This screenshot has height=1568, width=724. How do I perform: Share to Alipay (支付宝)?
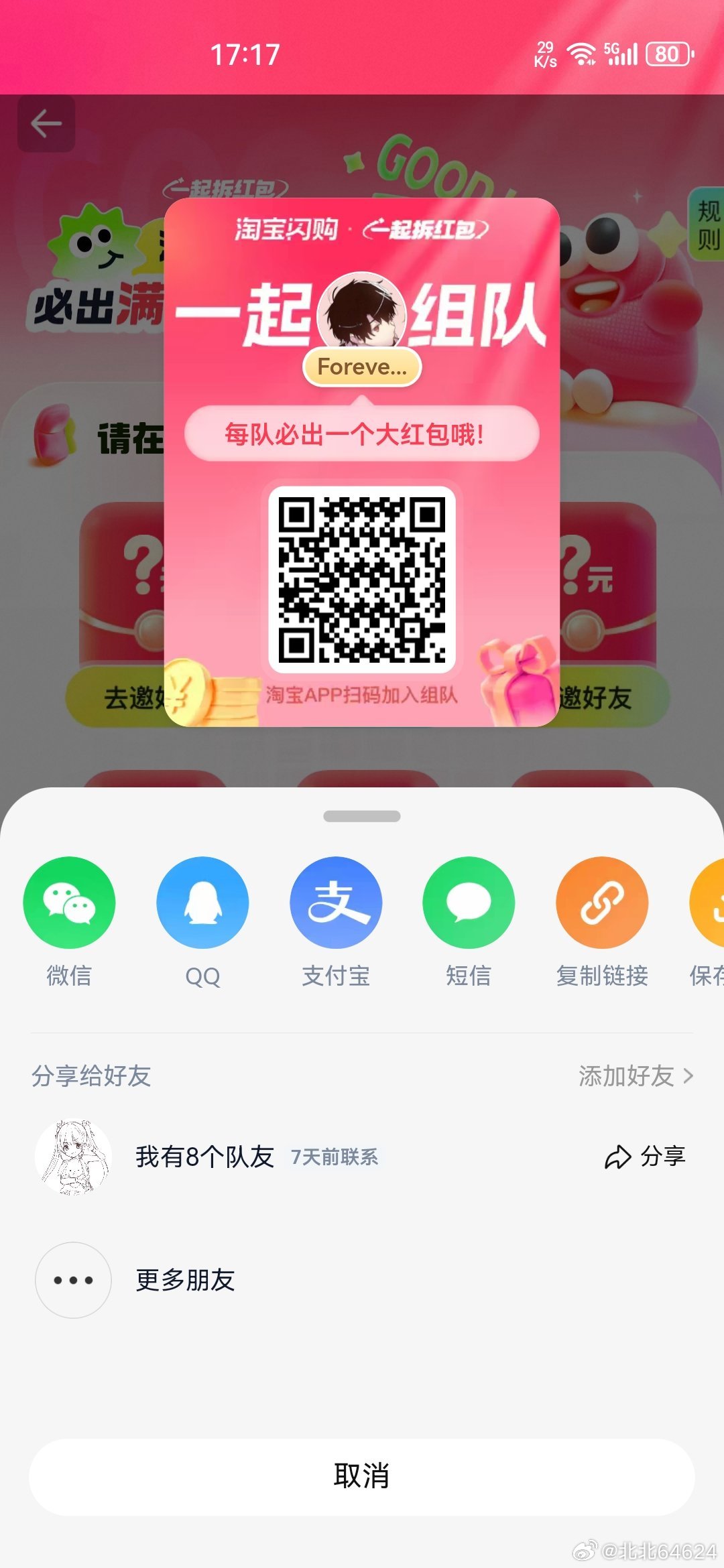point(336,902)
